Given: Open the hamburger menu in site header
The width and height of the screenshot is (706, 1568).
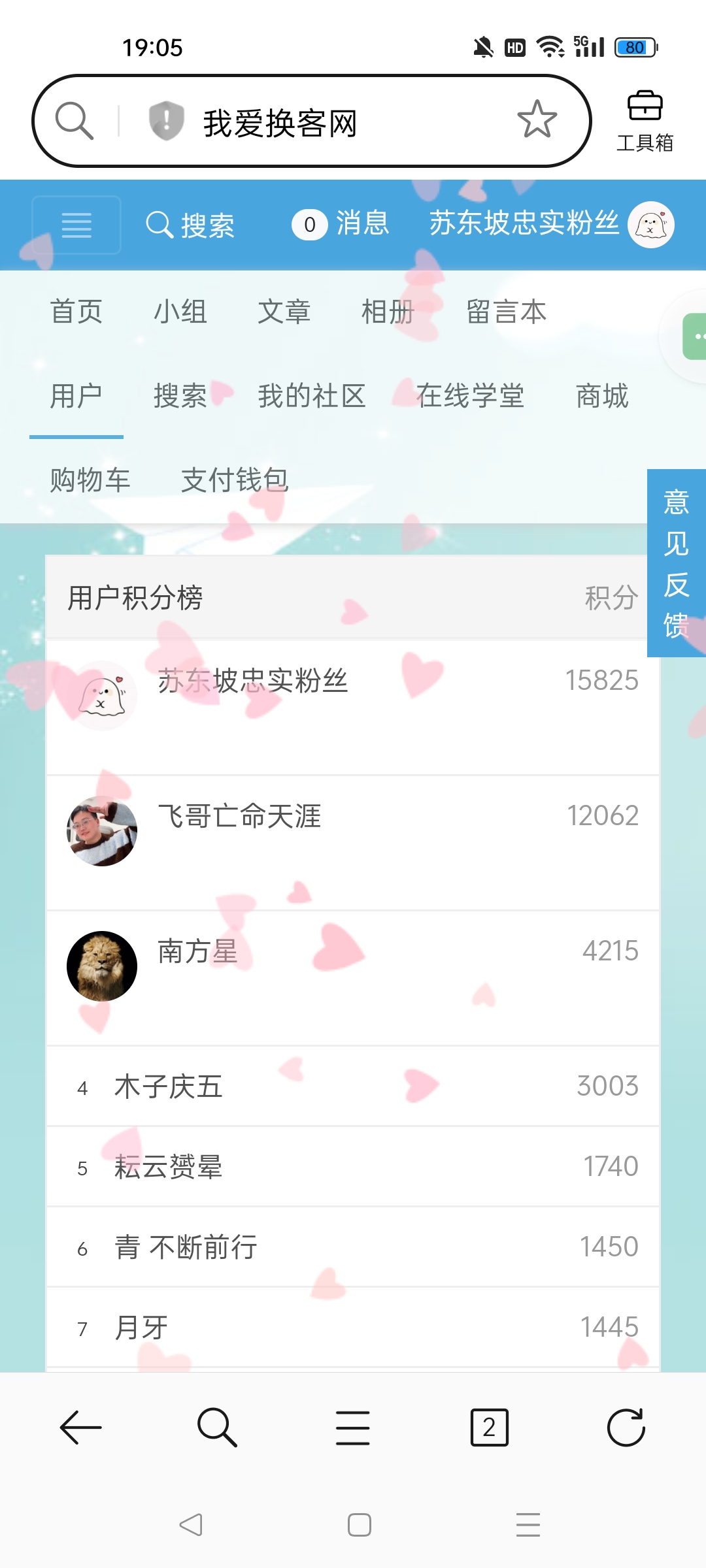Looking at the screenshot, I should pos(76,225).
